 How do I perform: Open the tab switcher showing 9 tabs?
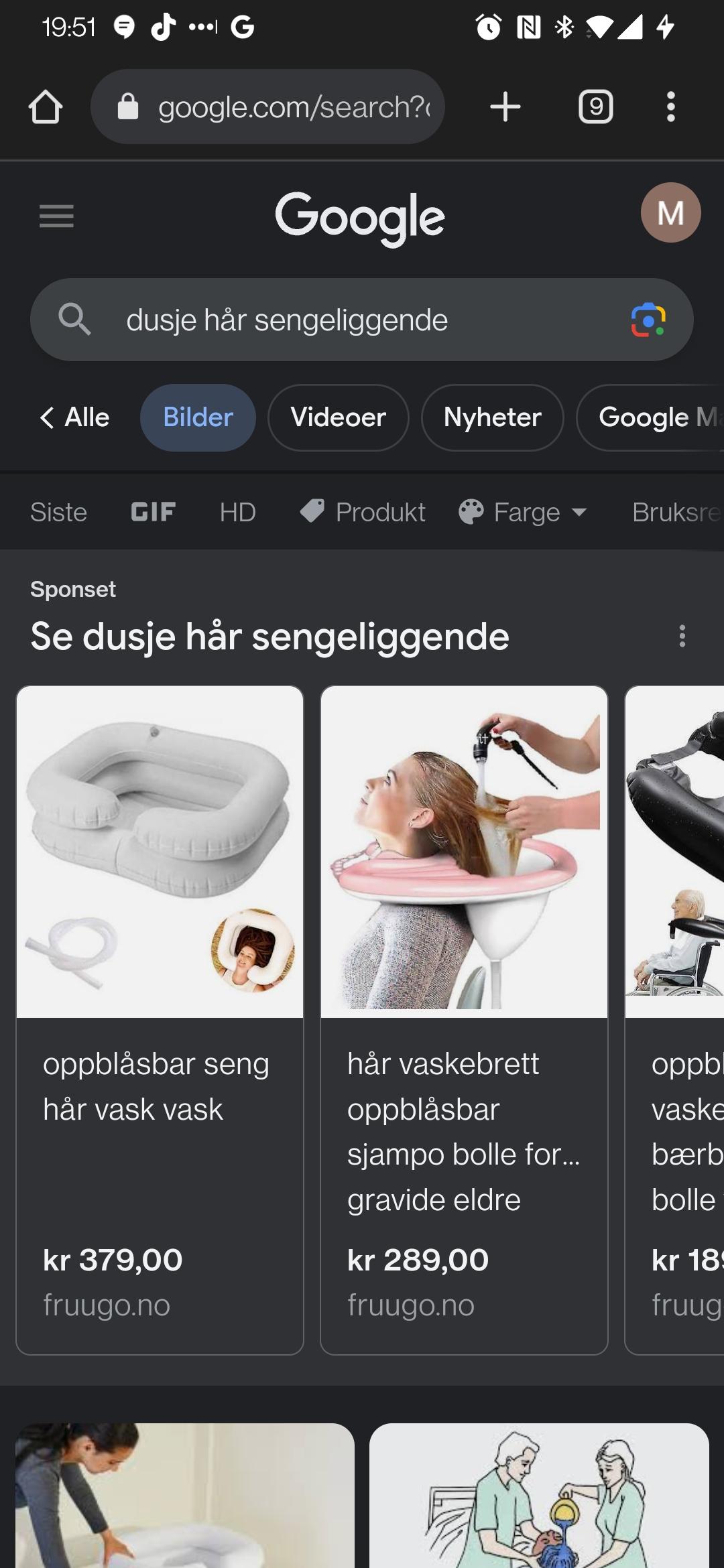[596, 107]
